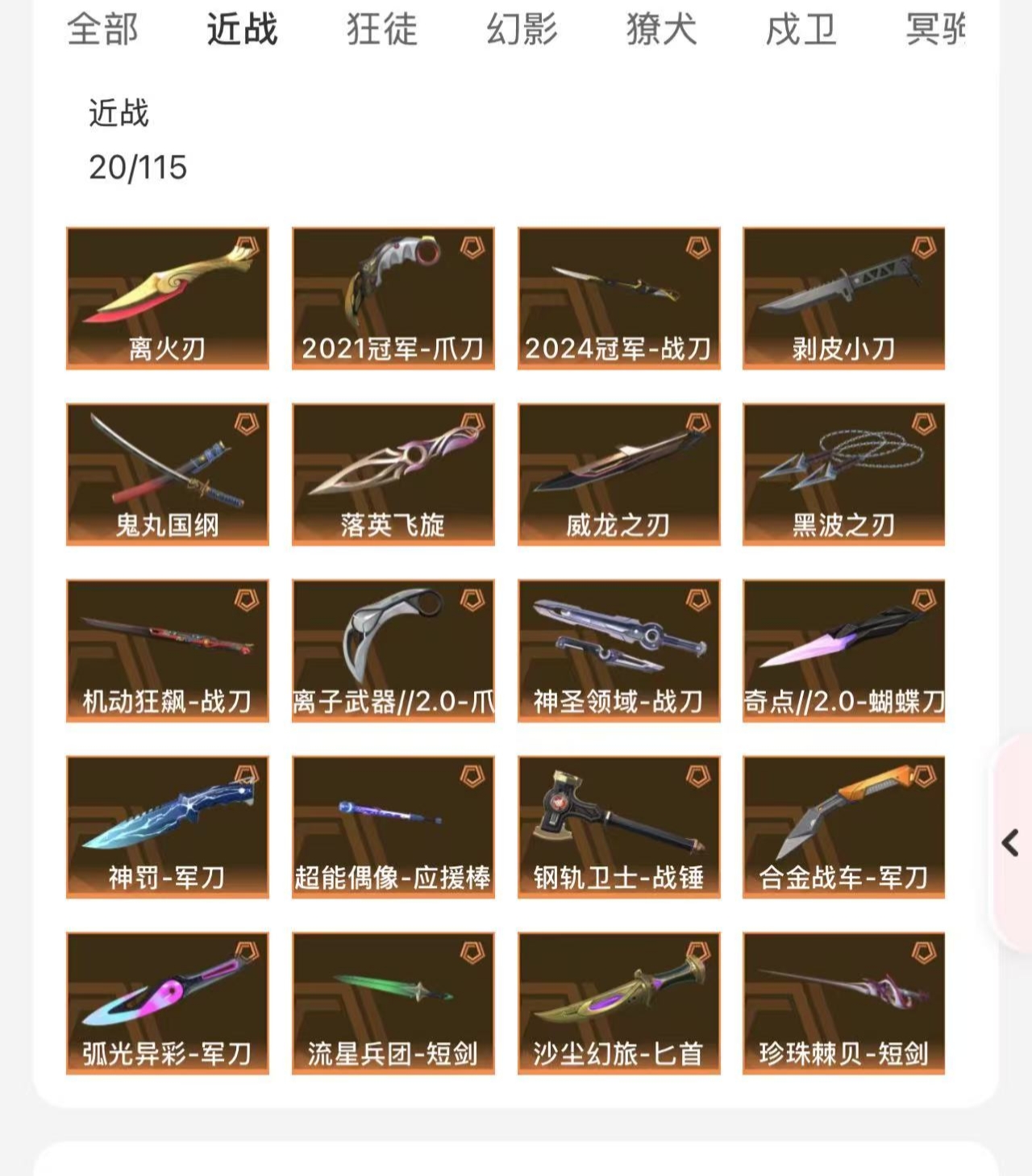This screenshot has height=1176, width=1032.
Task: Open the 鬼丸国纲 skin tile
Action: [168, 474]
